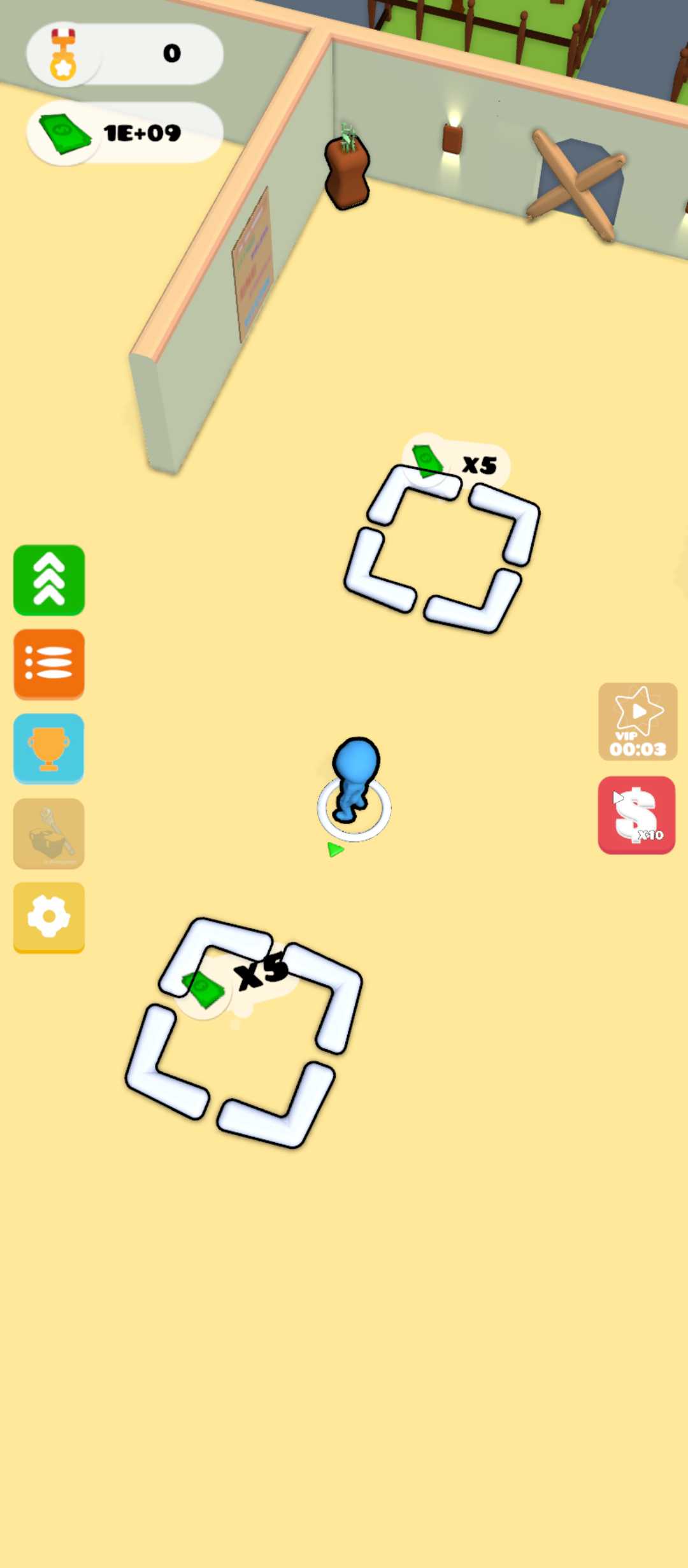Image resolution: width=688 pixels, height=1568 pixels.
Task: Tap the faded tools workshop button
Action: pyautogui.click(x=49, y=833)
